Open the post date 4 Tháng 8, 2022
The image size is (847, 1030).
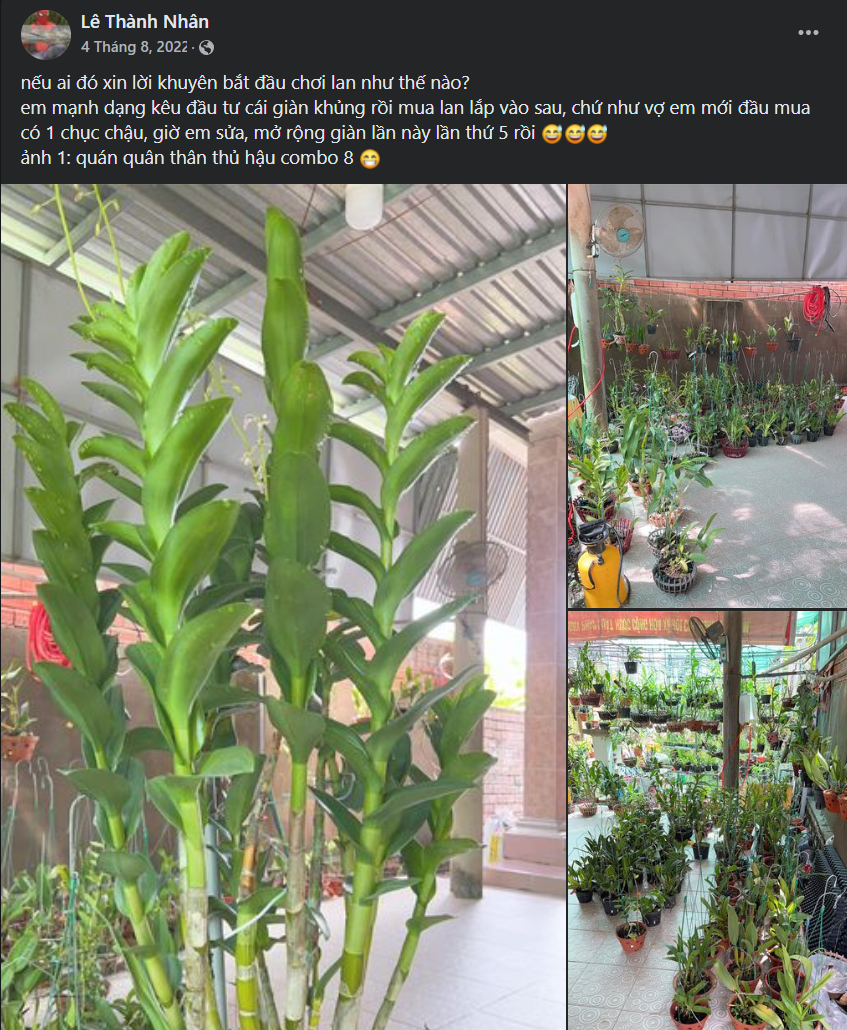click(x=134, y=47)
